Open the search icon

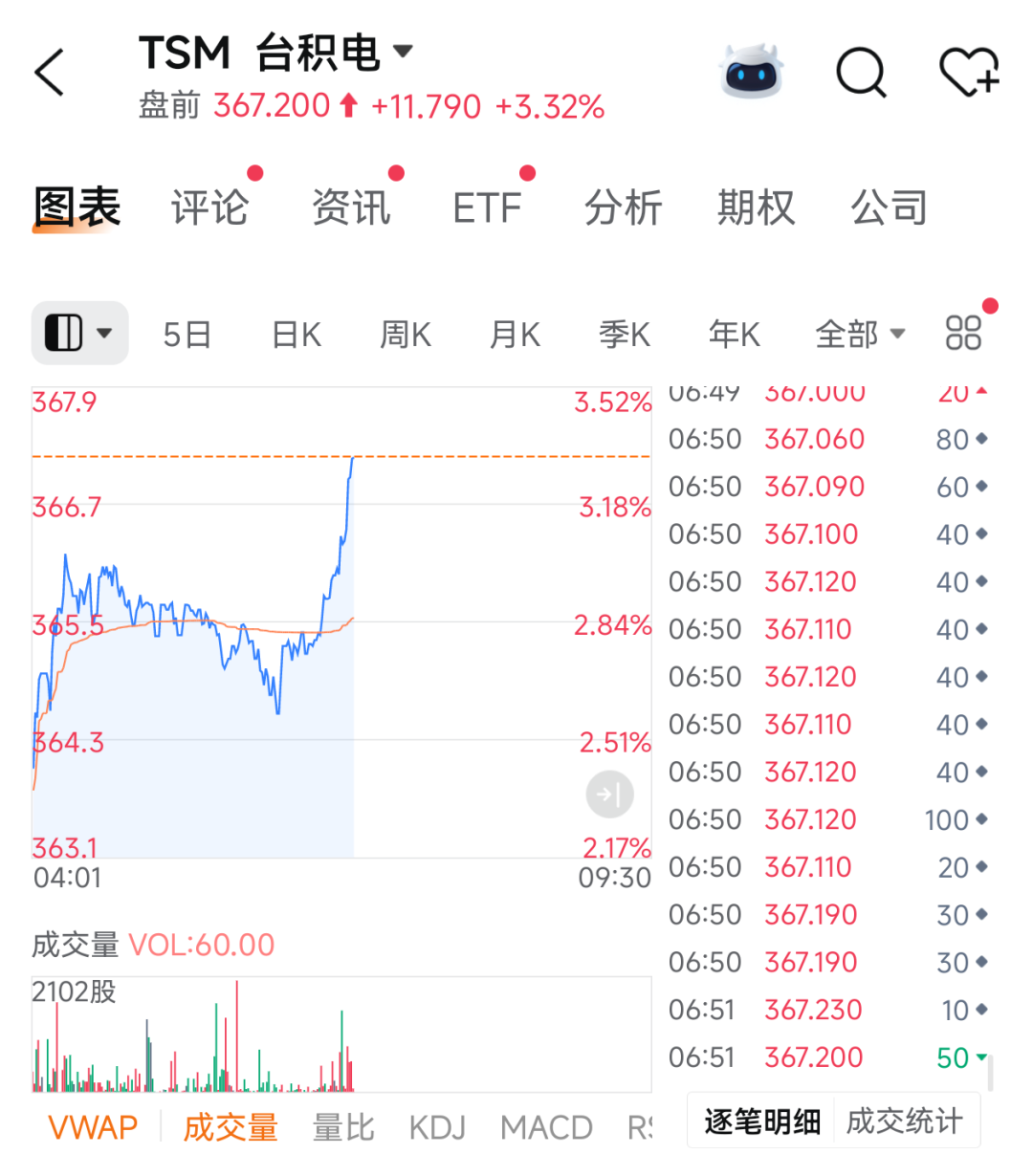[x=860, y=73]
